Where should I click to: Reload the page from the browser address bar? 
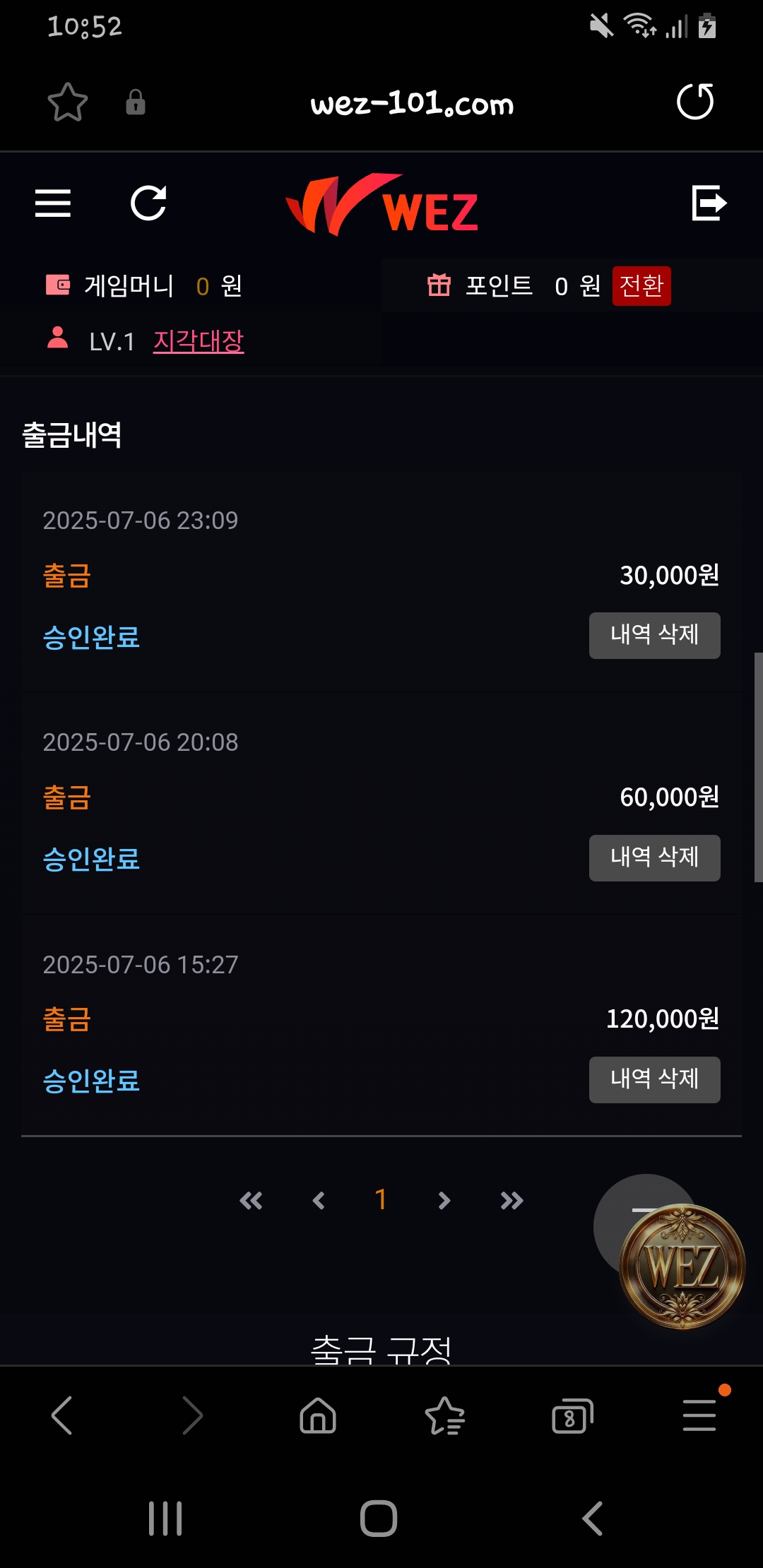pyautogui.click(x=695, y=102)
